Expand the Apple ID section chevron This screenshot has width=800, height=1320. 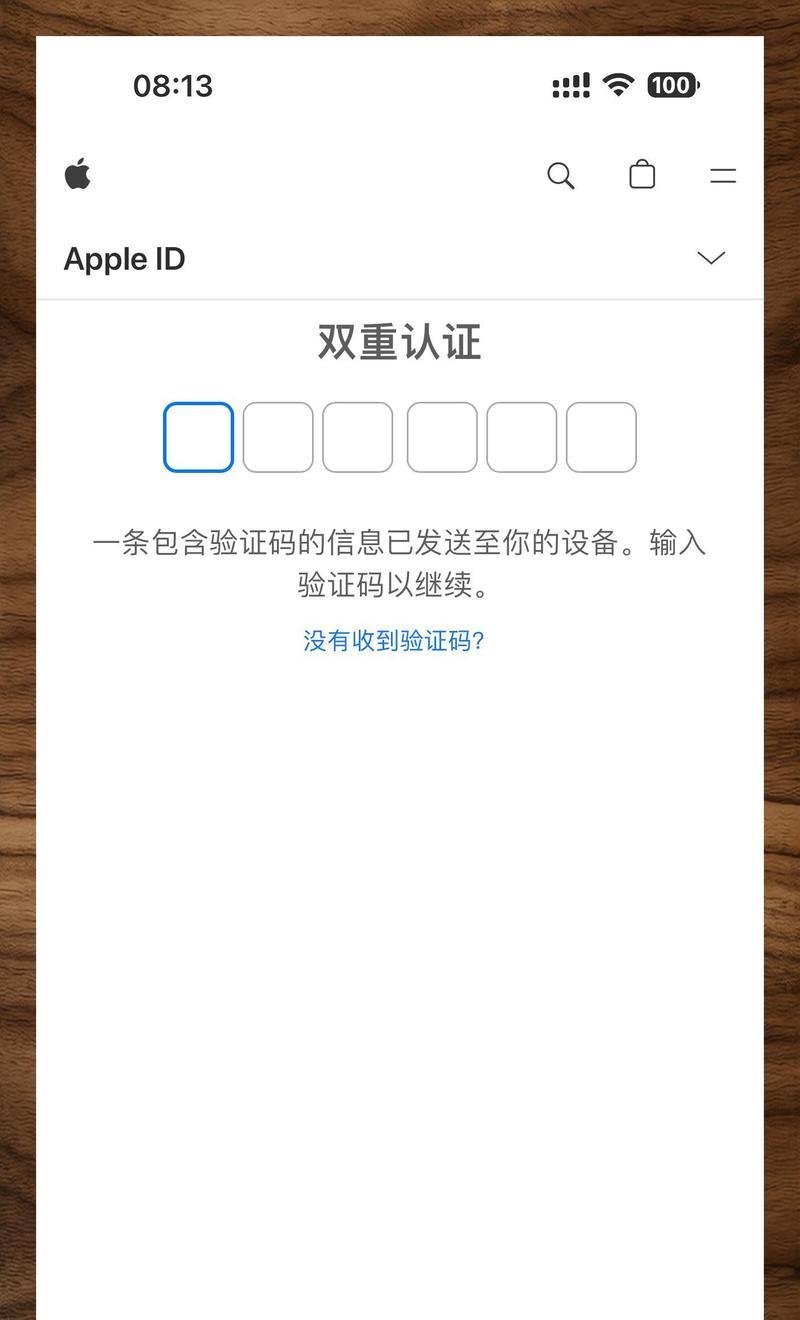click(x=711, y=258)
